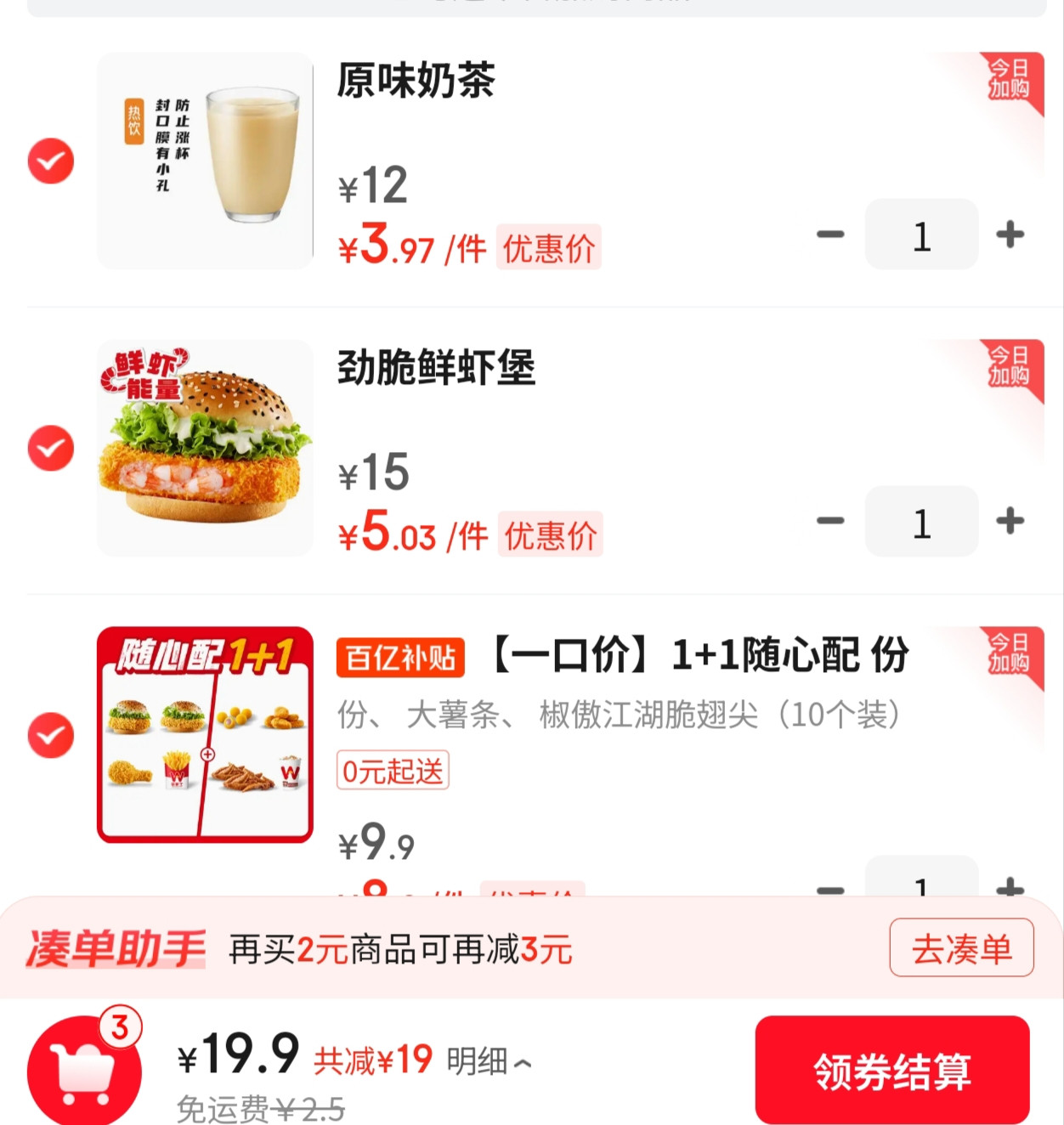Tap 去凑单 to add more items
This screenshot has height=1125, width=1064.
point(961,948)
